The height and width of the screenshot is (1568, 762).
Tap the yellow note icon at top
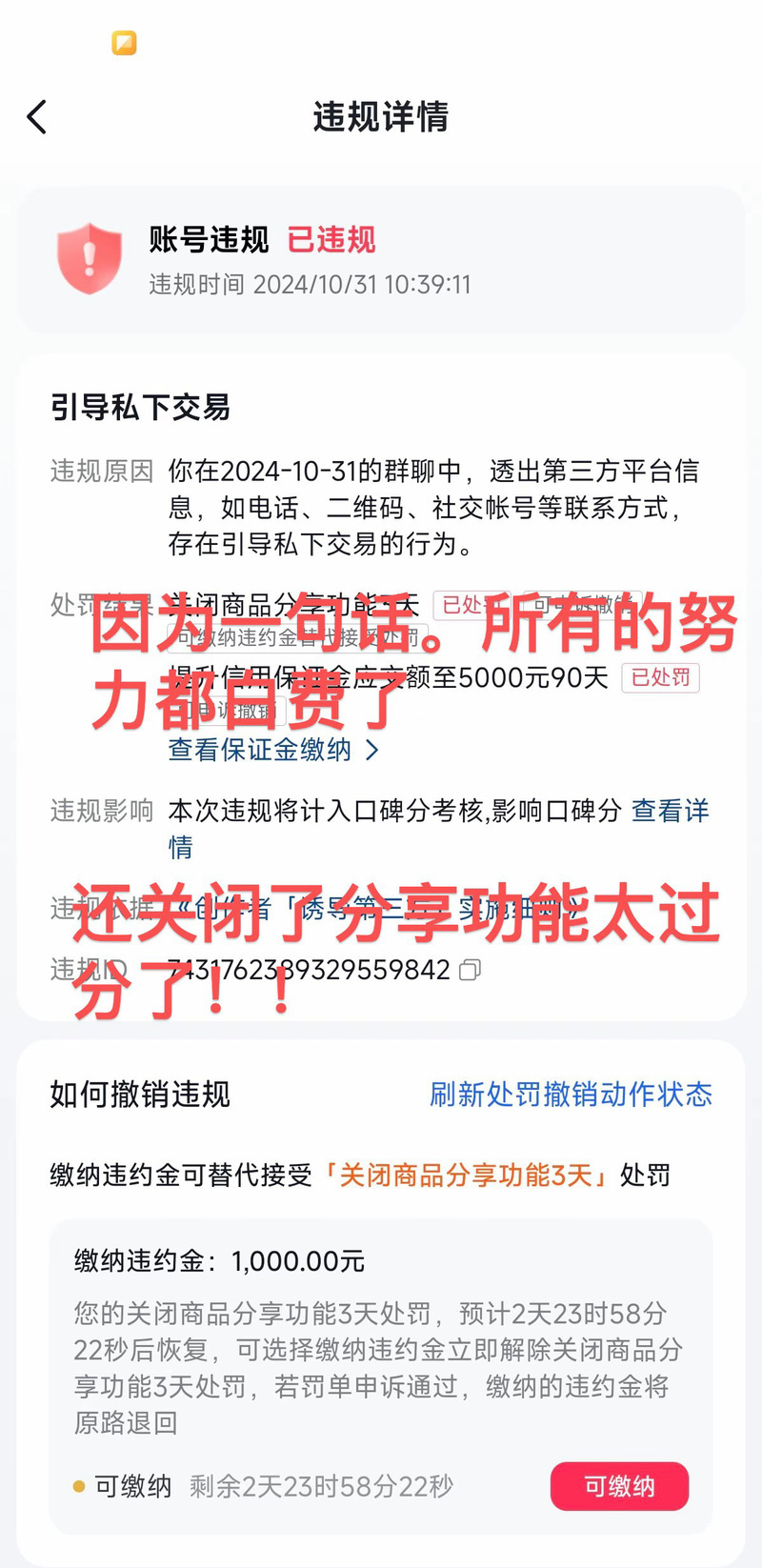(122, 43)
